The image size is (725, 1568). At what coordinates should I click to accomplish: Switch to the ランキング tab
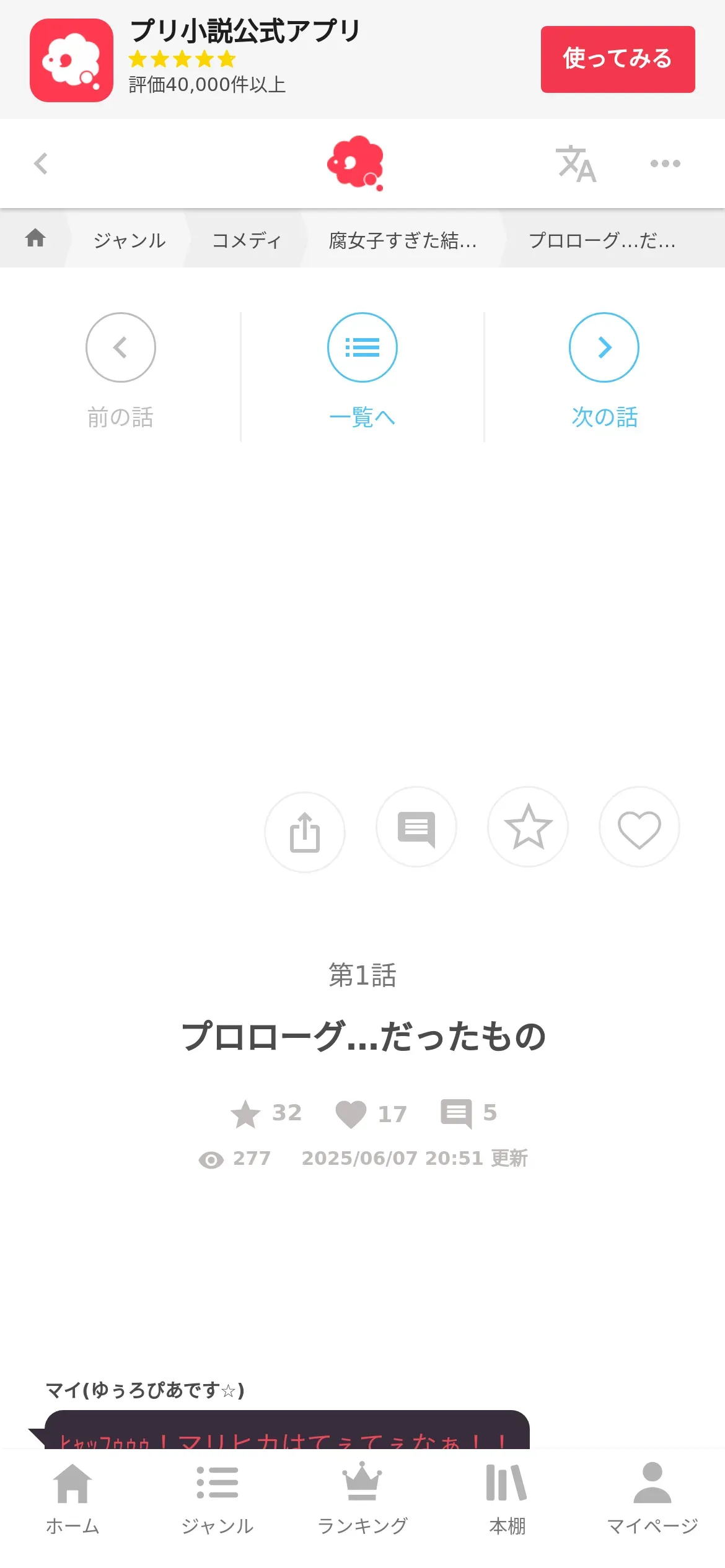tap(362, 1497)
